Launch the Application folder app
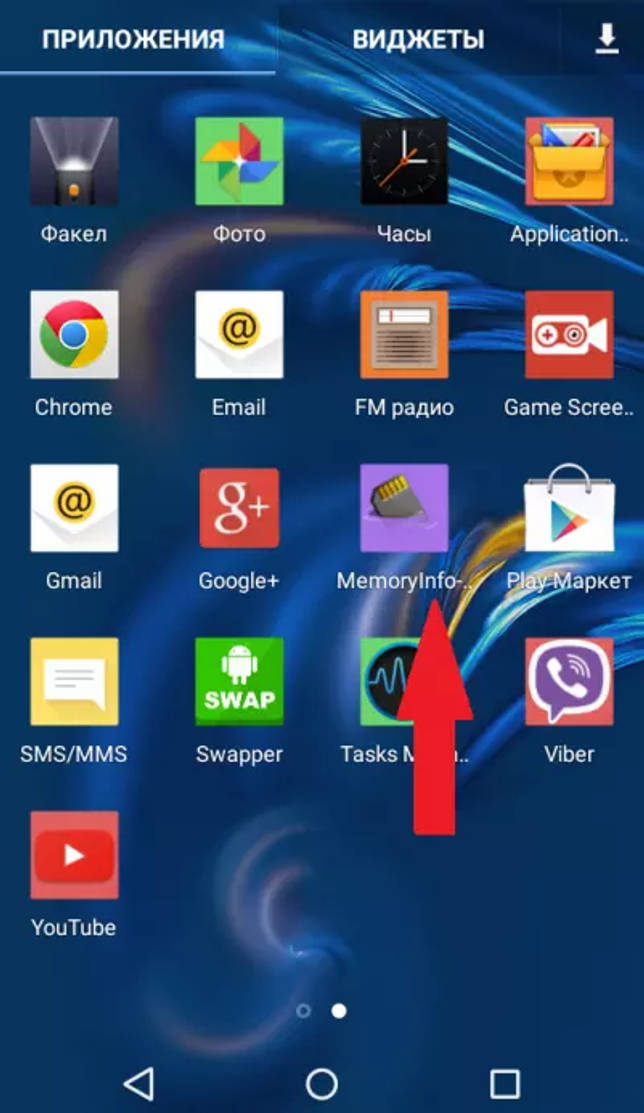Screen dimensions: 644x1113 pos(568,162)
